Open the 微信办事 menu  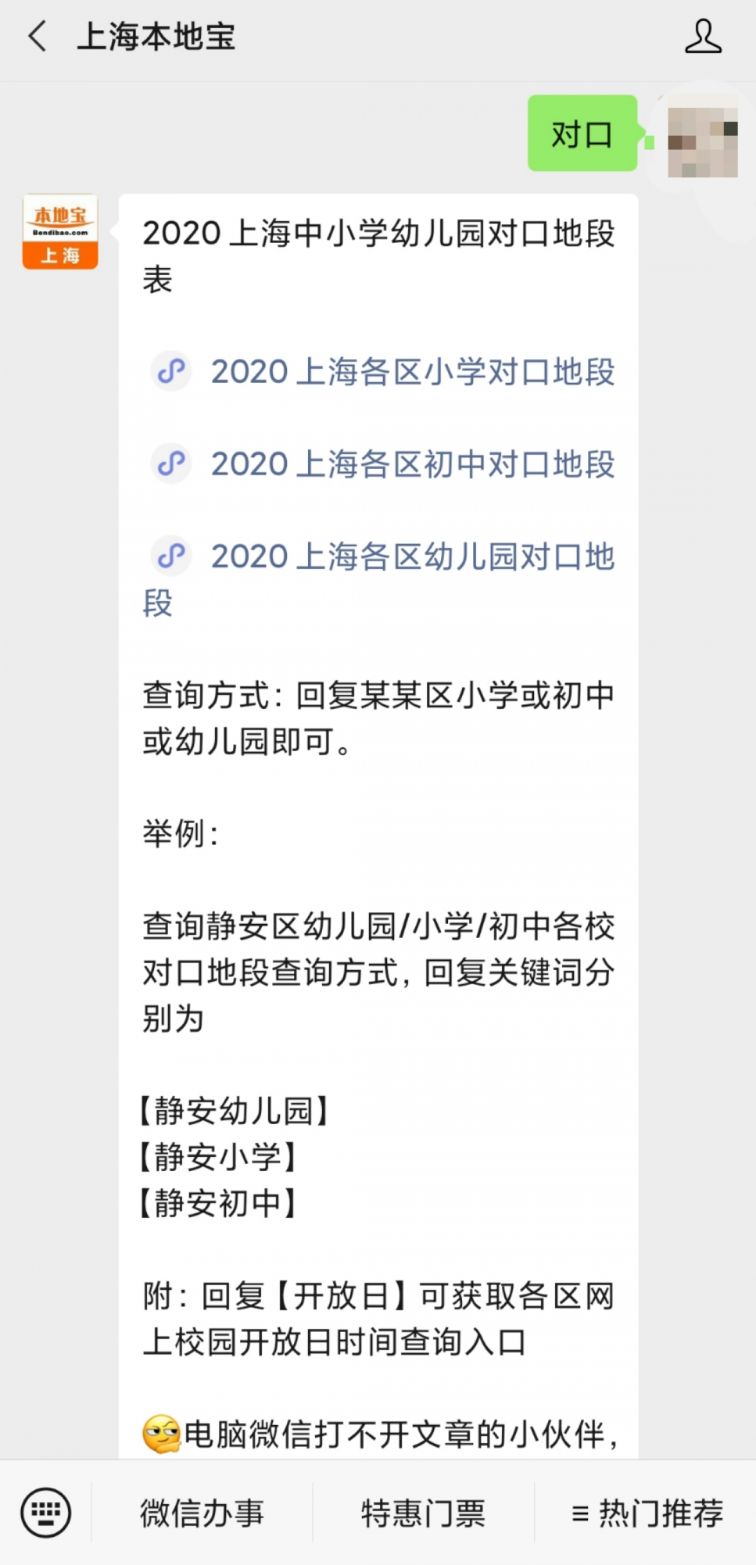coord(202,1513)
